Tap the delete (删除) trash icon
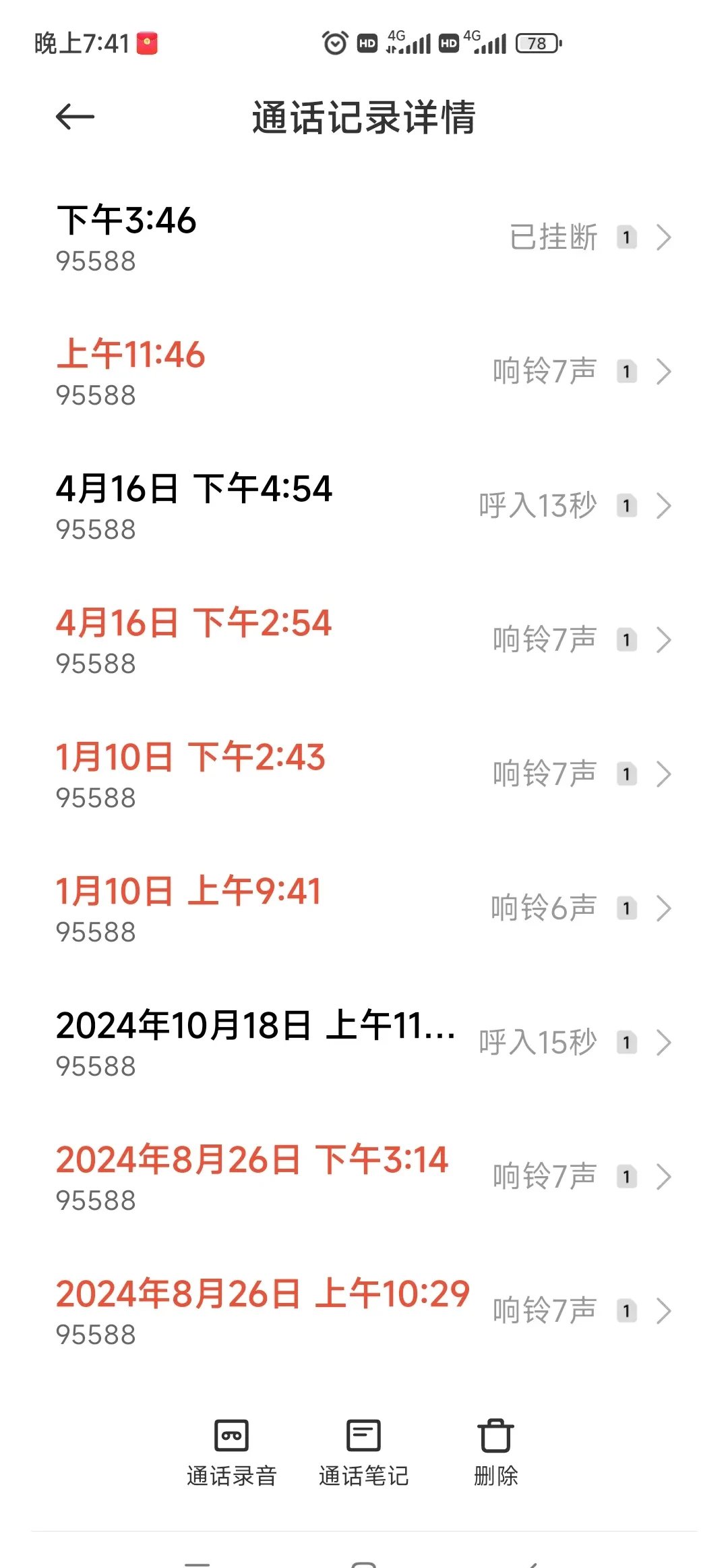Viewport: 728px width, 1568px height. tap(495, 1435)
